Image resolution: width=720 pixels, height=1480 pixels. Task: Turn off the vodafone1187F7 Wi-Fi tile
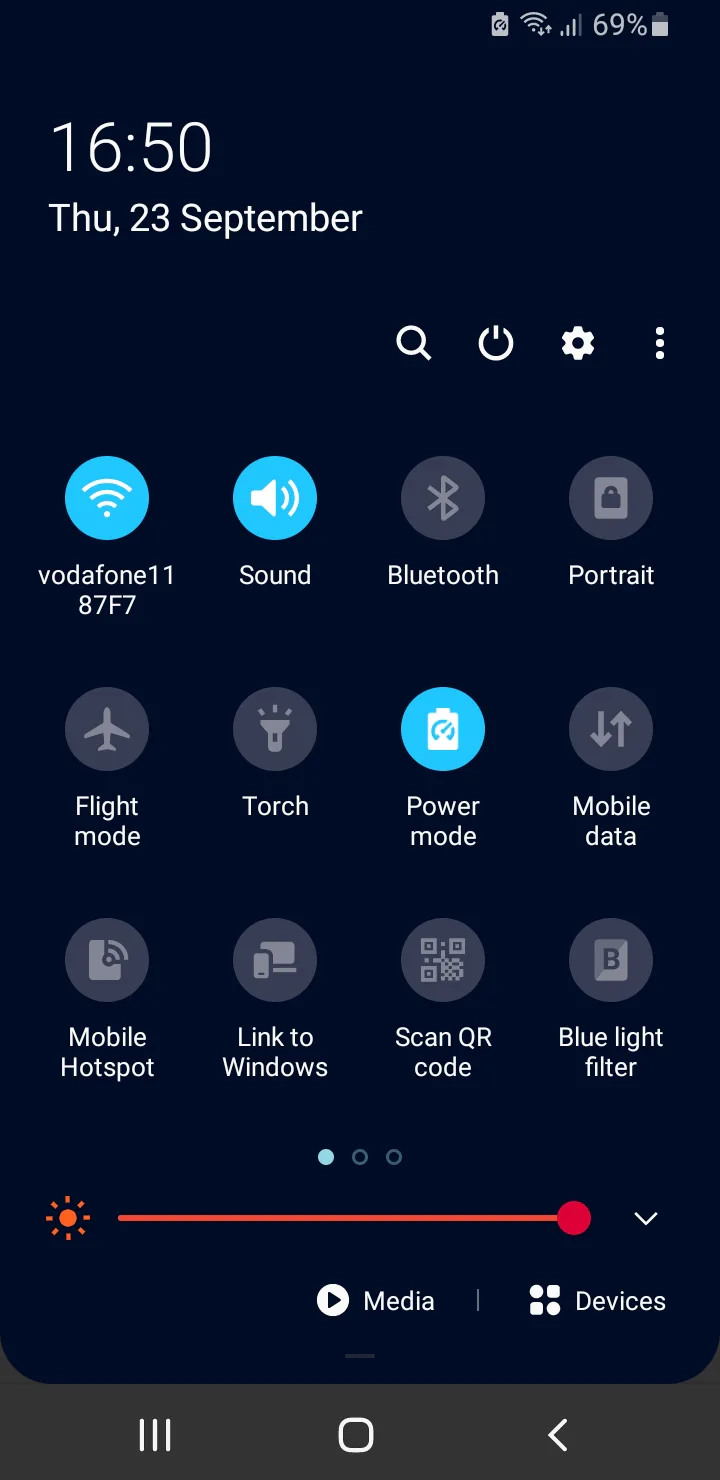point(107,498)
